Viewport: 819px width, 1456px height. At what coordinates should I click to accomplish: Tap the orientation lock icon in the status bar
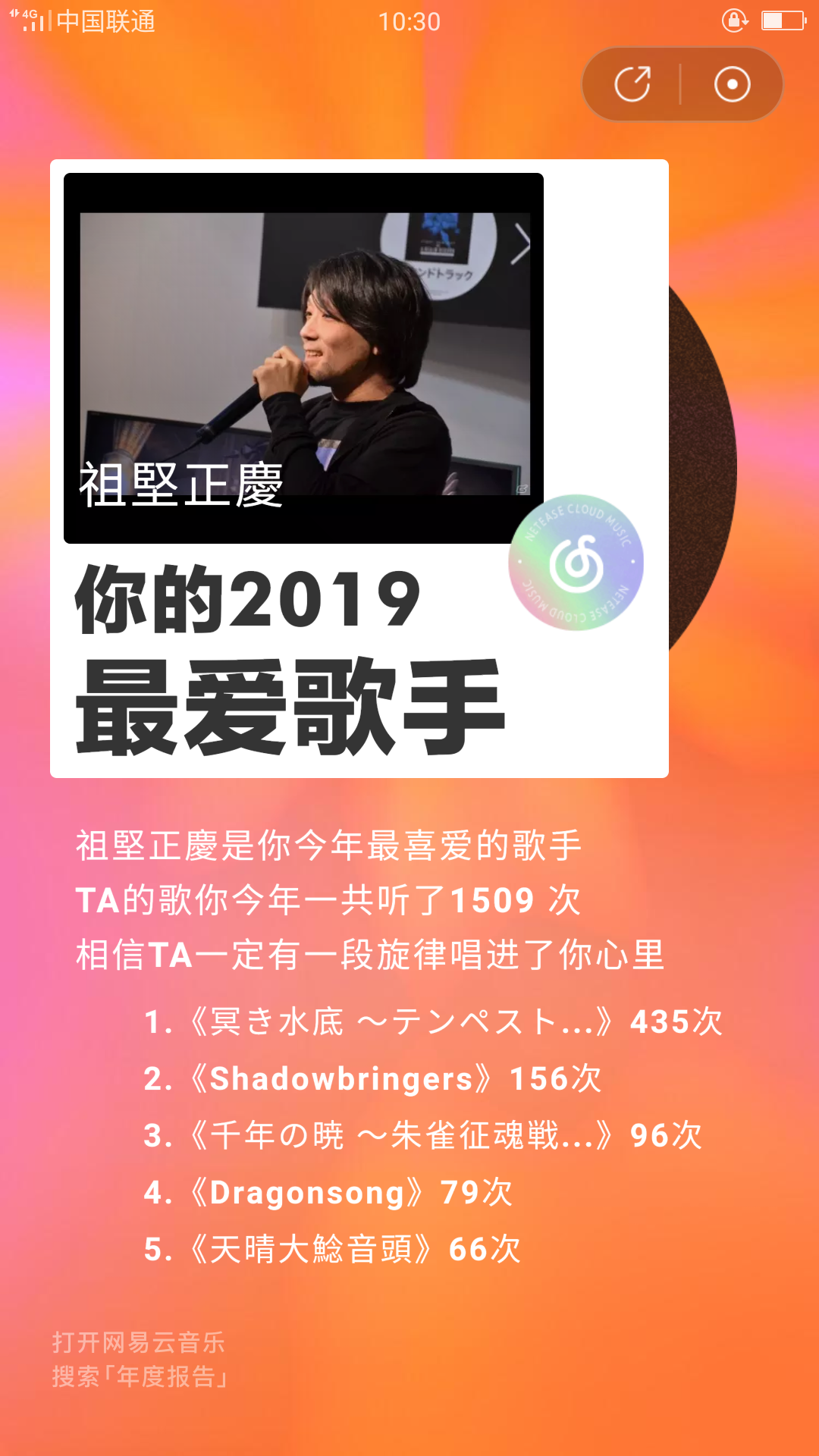point(734,20)
